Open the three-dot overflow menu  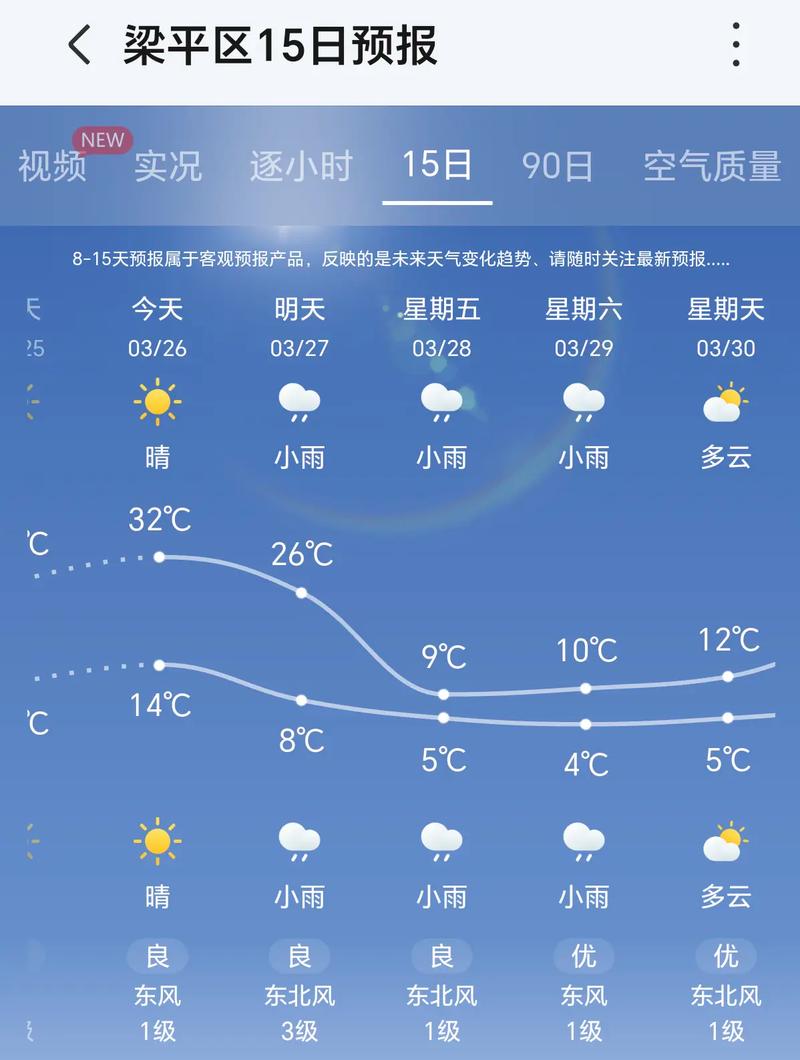pos(737,43)
